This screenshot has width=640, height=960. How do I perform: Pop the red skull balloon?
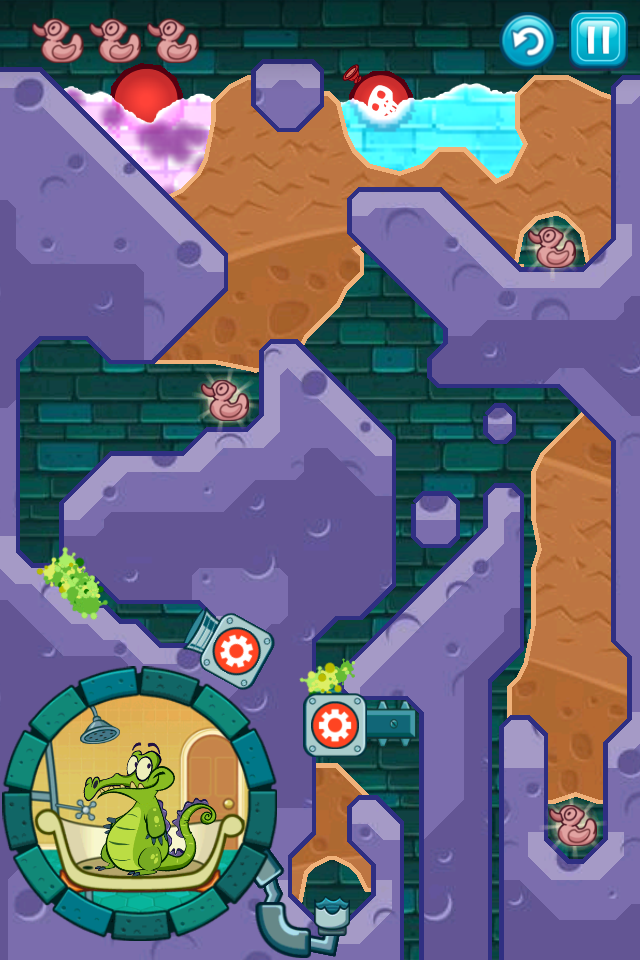click(381, 98)
